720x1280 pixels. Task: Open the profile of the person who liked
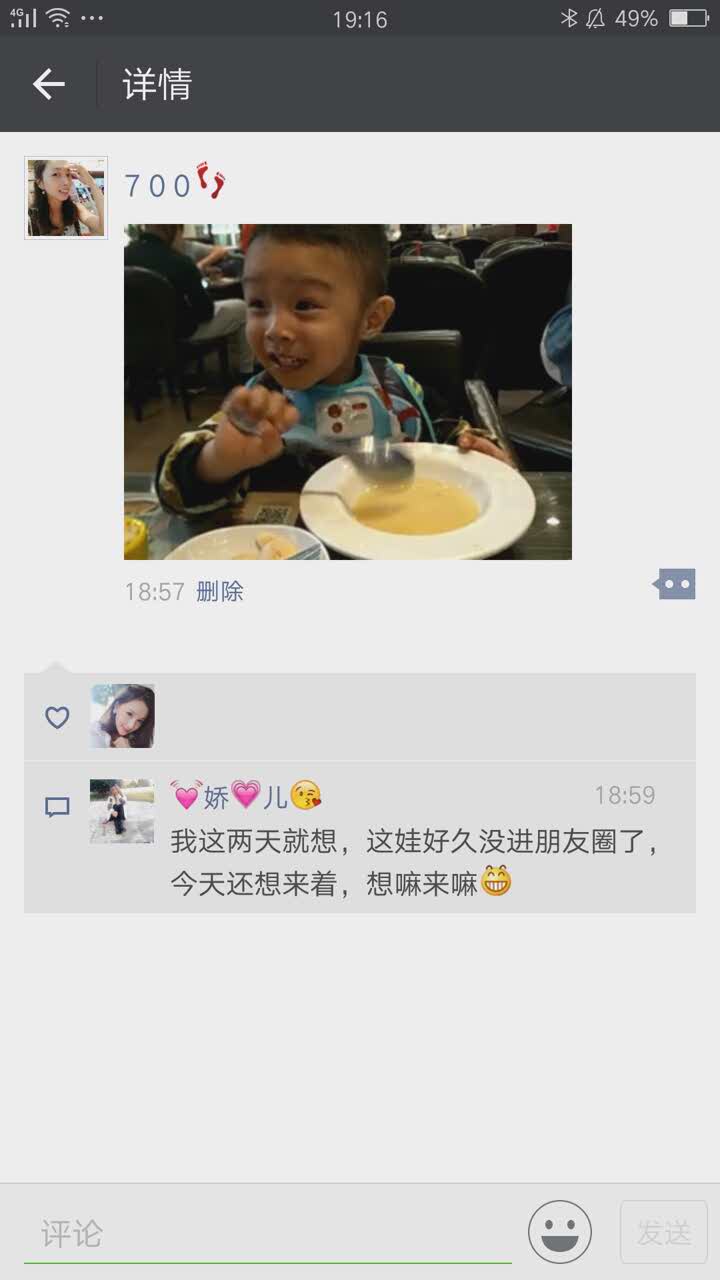(x=122, y=716)
